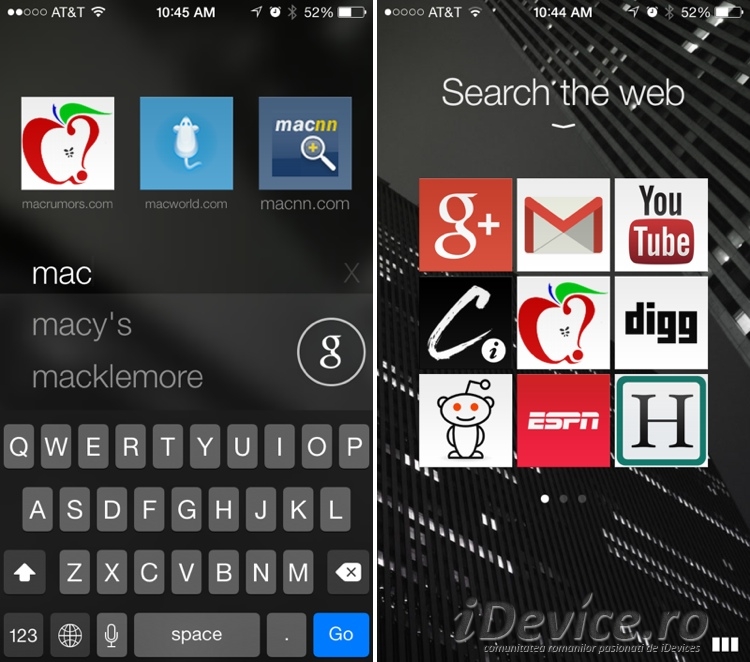Tap the Search the web field
Screen dimensions: 750x662
click(563, 93)
